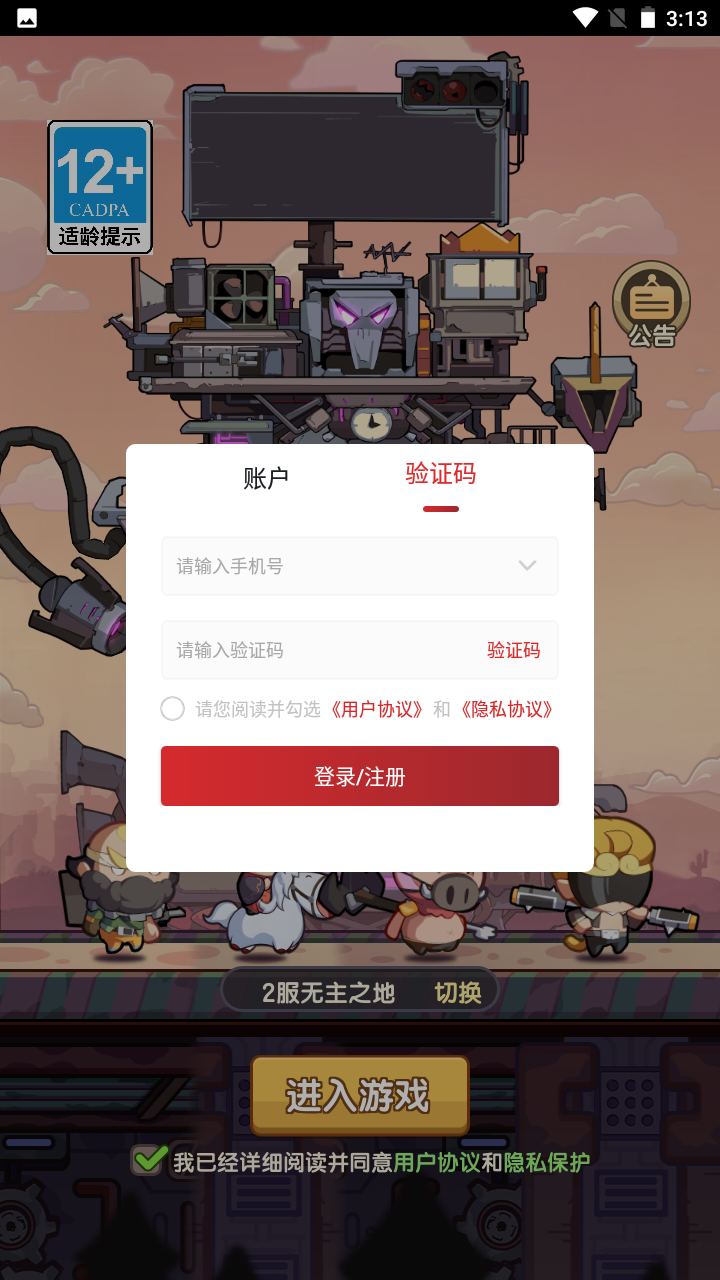Uncheck the 我已经详细阅读并同意 checkbox

pyautogui.click(x=150, y=1160)
